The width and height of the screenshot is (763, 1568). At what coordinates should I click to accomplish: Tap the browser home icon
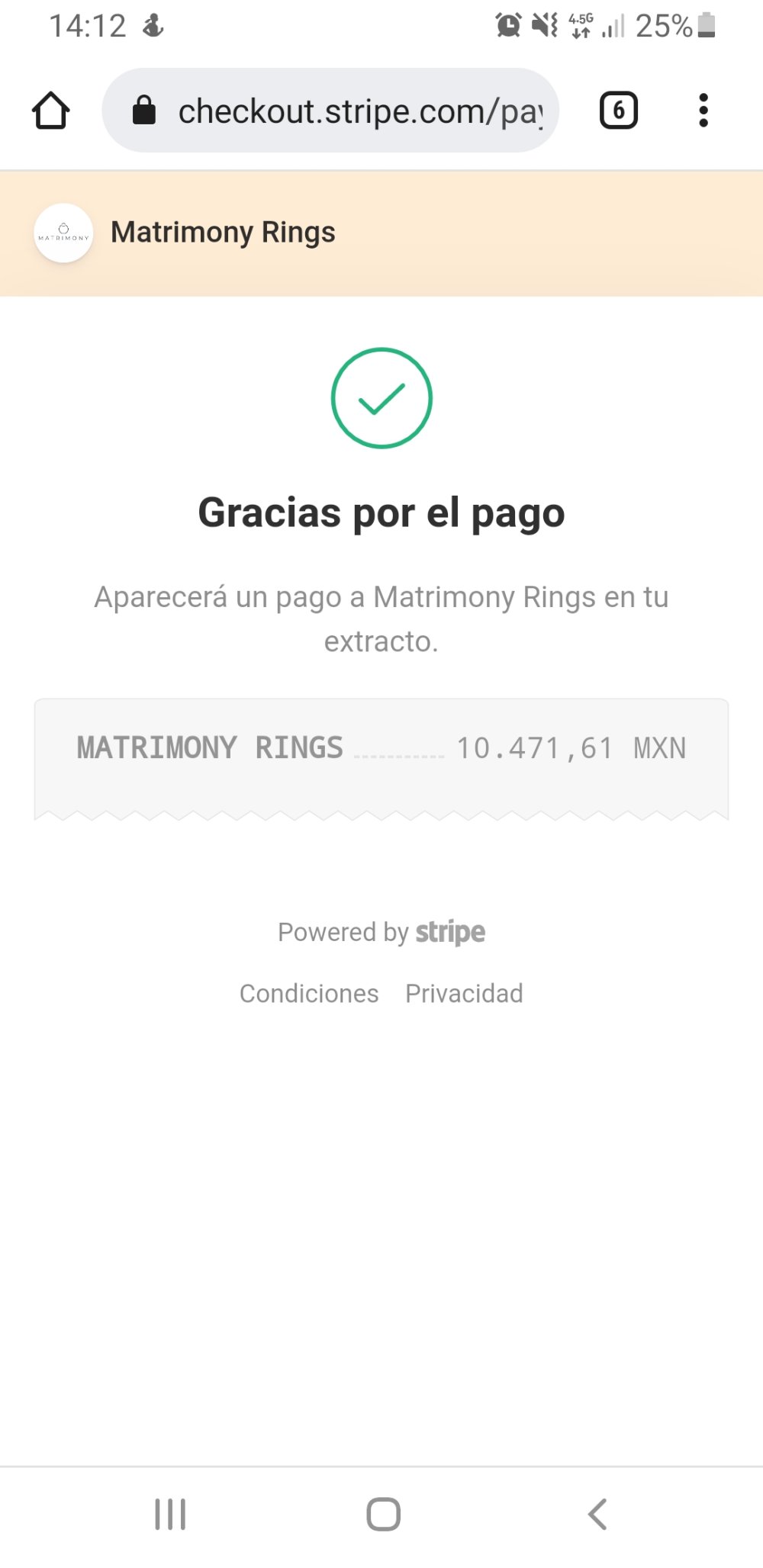51,111
